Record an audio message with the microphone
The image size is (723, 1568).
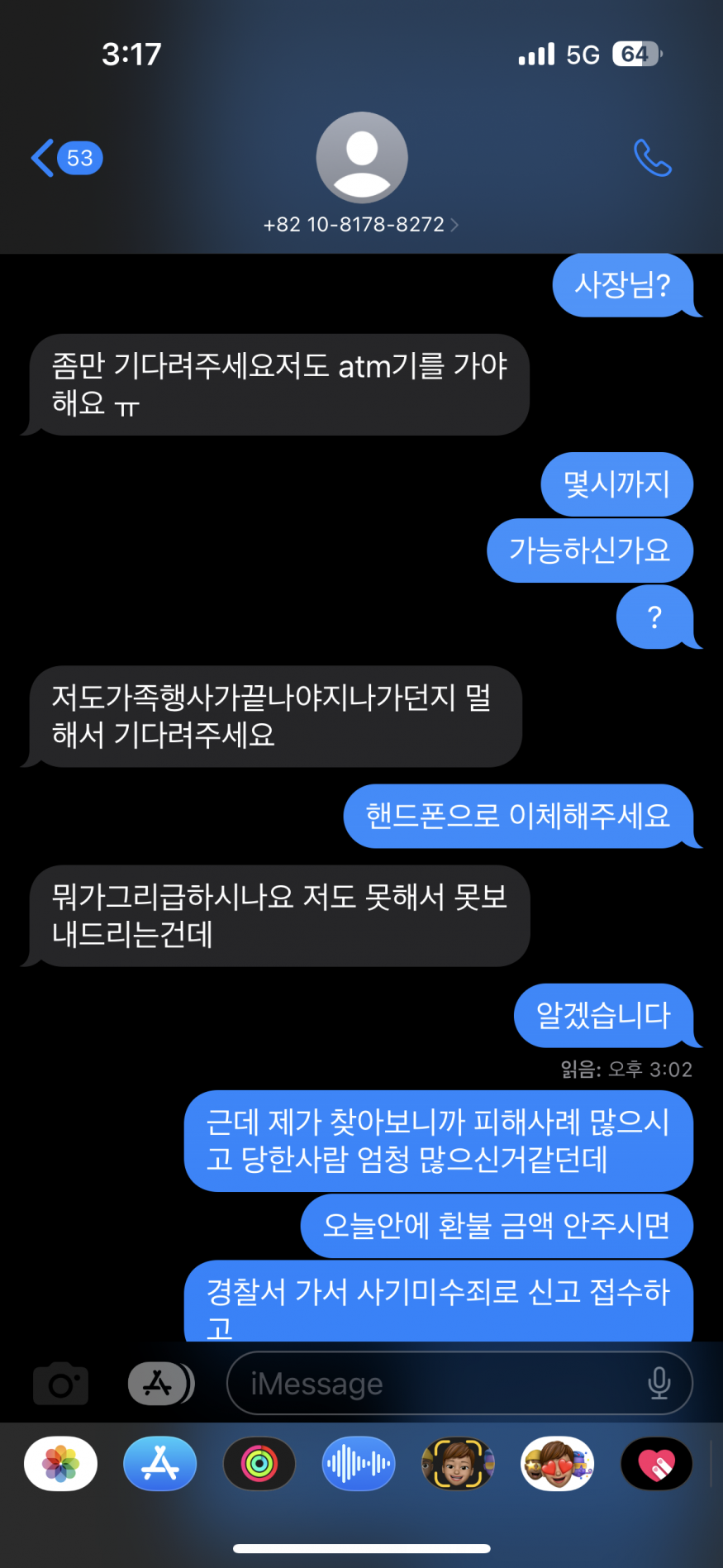tap(659, 1384)
